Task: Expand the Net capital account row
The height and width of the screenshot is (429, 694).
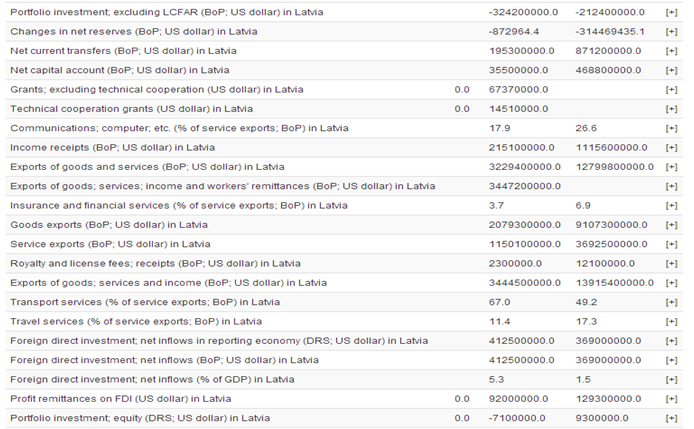Action: [x=671, y=70]
